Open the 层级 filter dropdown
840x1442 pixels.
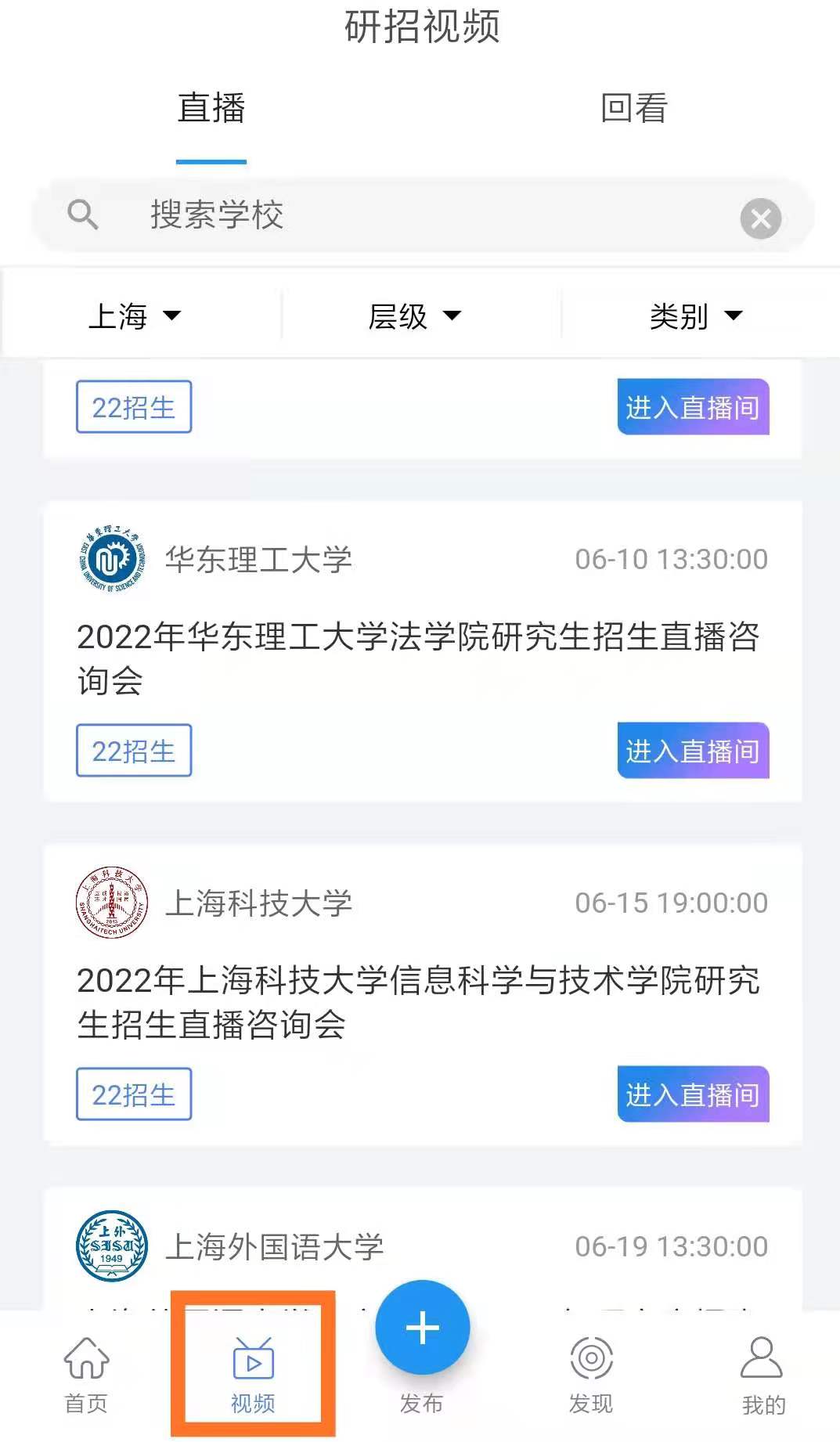click(415, 316)
